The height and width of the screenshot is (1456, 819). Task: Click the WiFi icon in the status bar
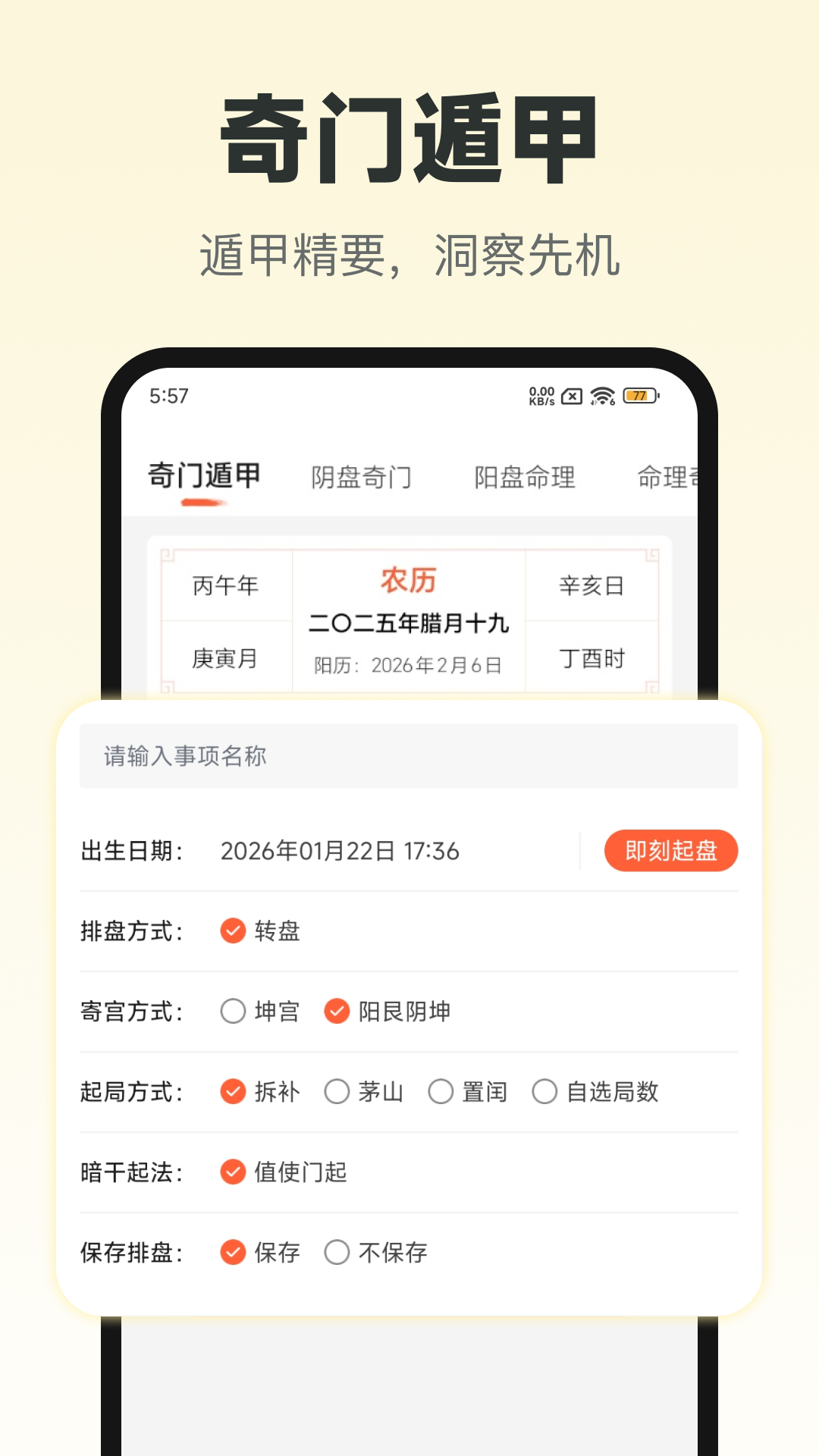click(603, 395)
